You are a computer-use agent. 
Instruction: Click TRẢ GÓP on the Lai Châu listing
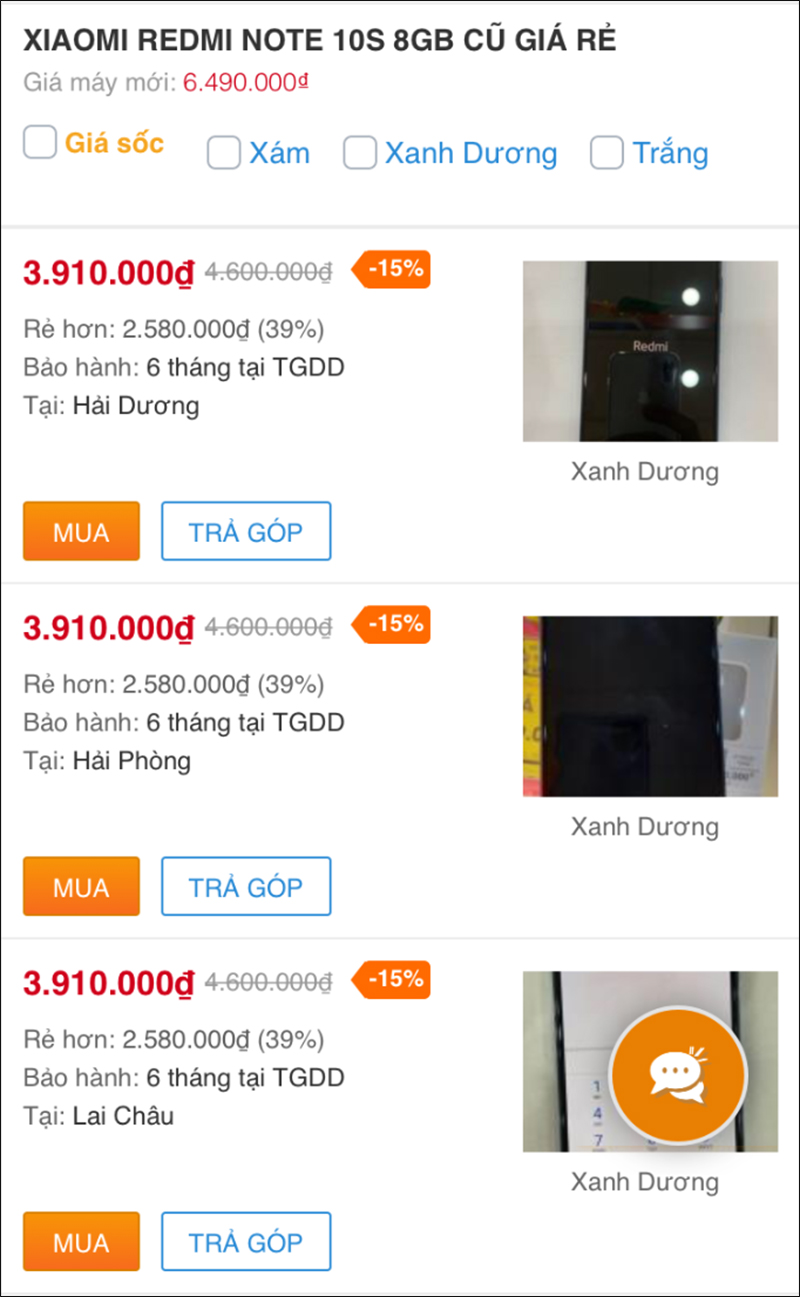click(246, 1241)
